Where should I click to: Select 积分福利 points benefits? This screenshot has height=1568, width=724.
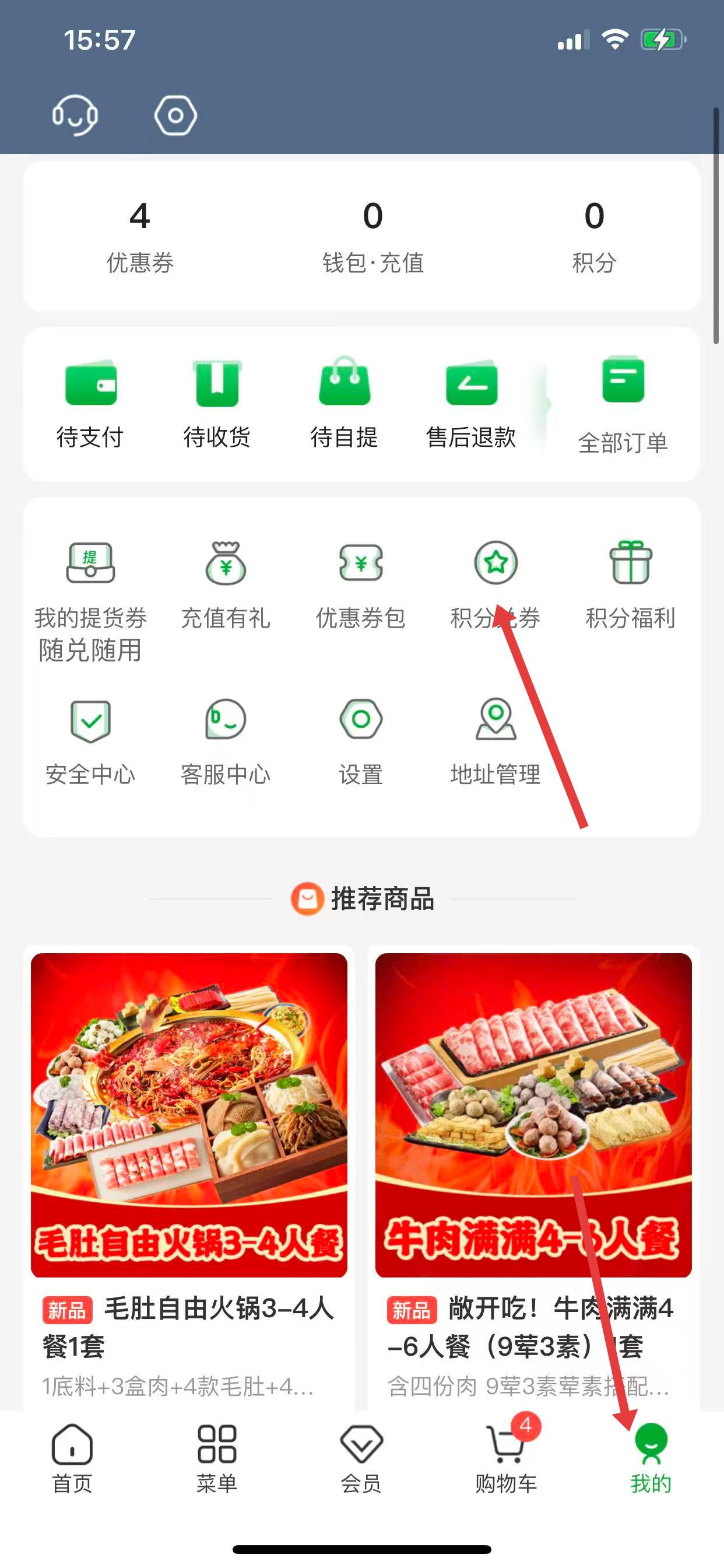coord(630,584)
